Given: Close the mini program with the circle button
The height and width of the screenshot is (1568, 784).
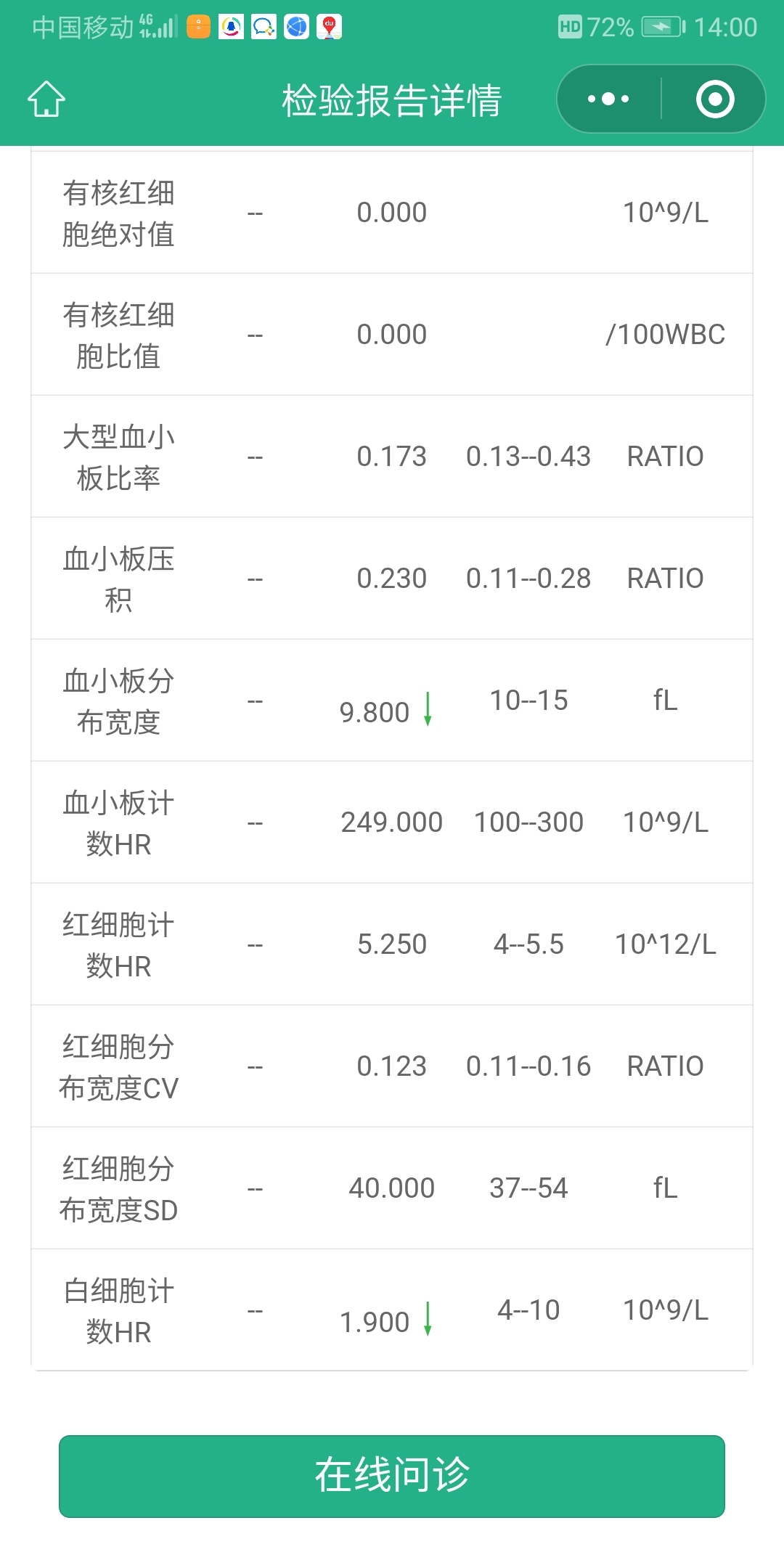Looking at the screenshot, I should coord(715,99).
